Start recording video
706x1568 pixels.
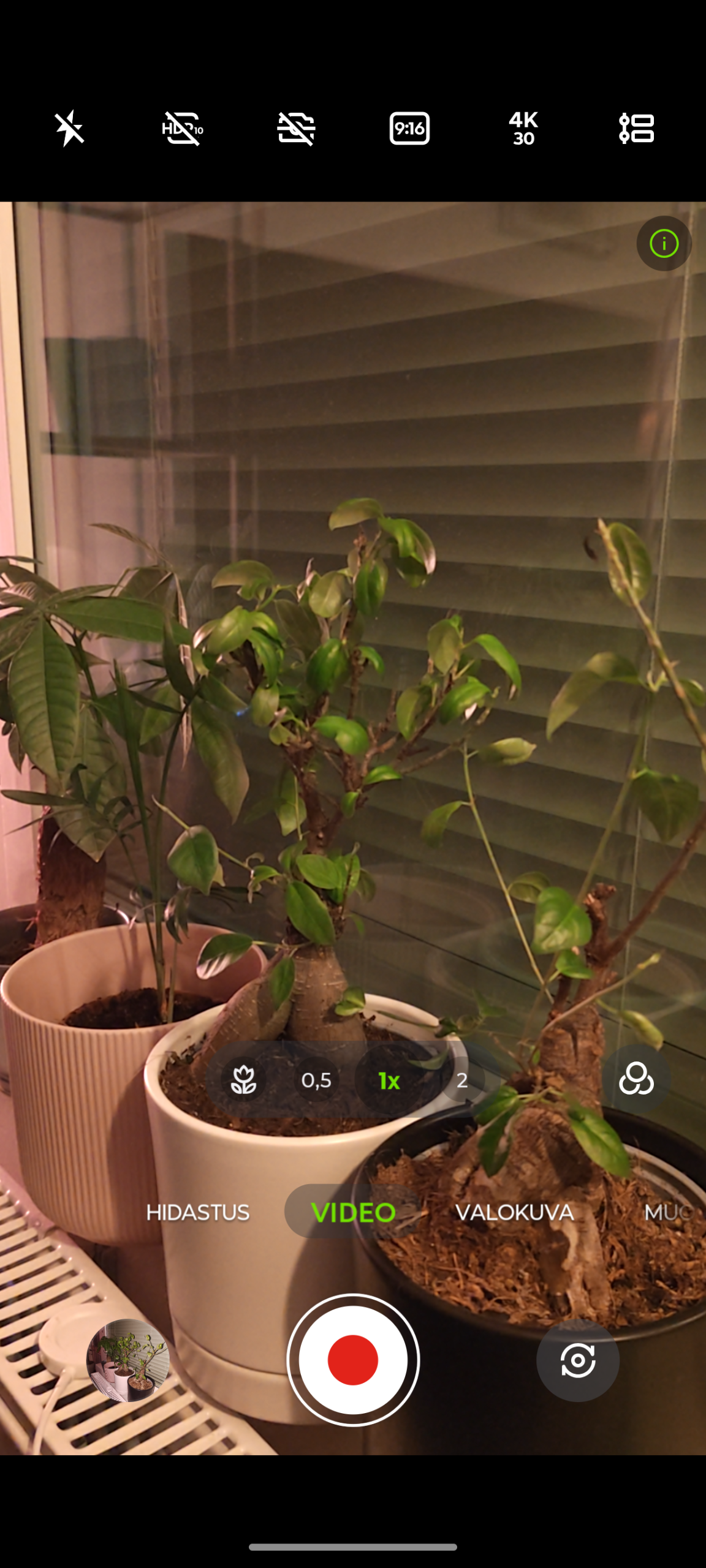click(353, 1360)
